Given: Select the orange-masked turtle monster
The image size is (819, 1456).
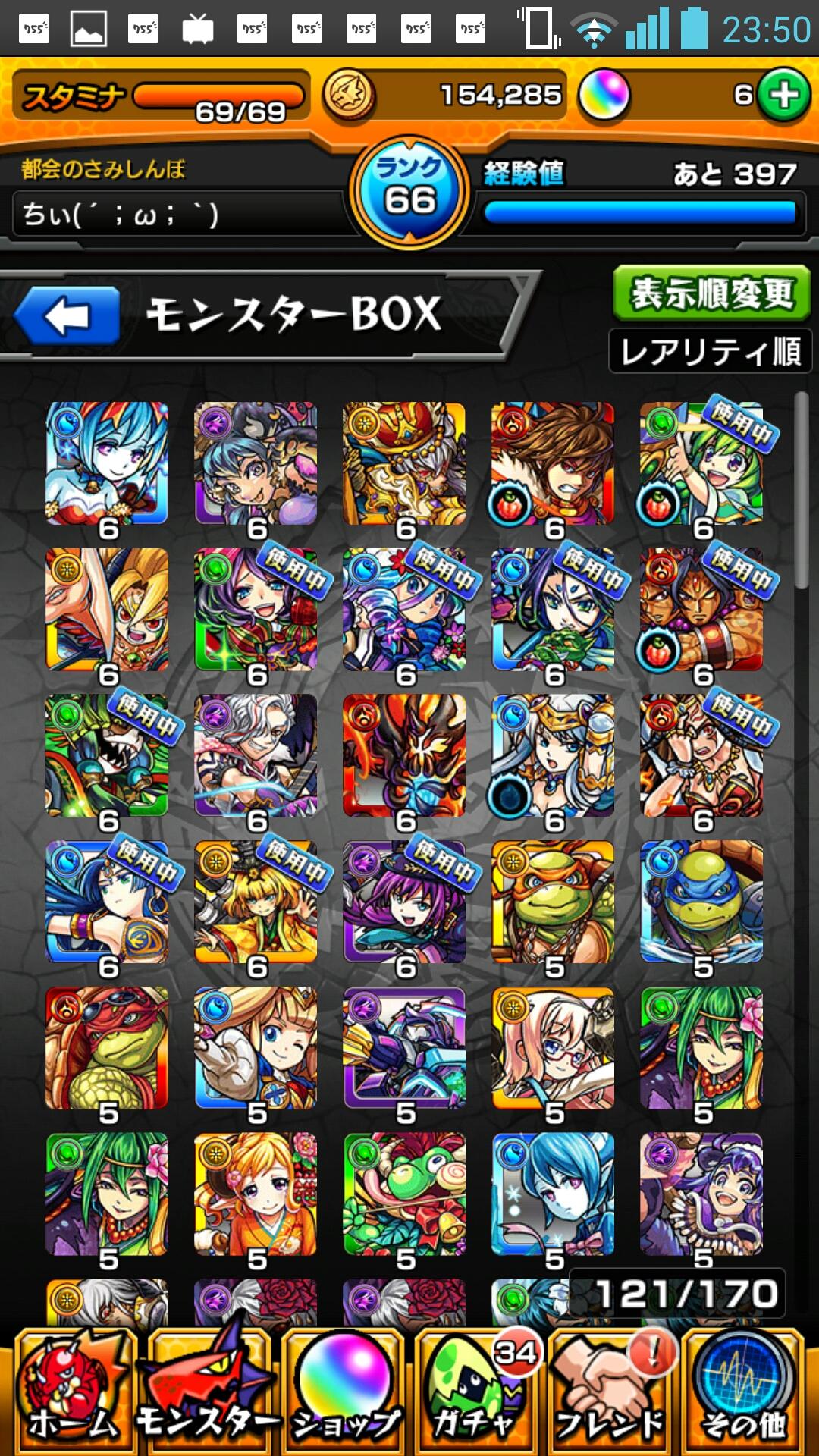Looking at the screenshot, I should click(x=553, y=902).
